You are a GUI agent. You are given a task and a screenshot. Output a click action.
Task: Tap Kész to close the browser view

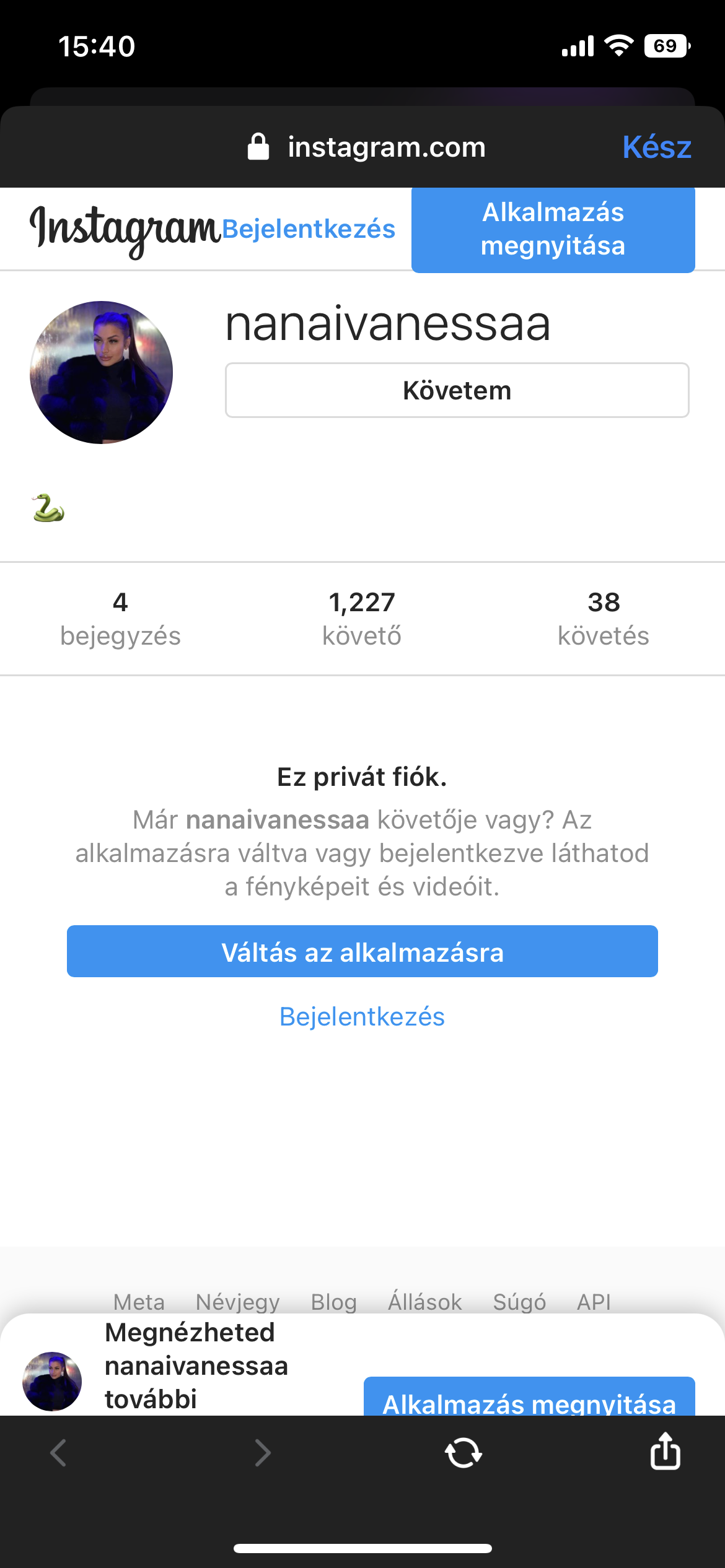click(656, 147)
